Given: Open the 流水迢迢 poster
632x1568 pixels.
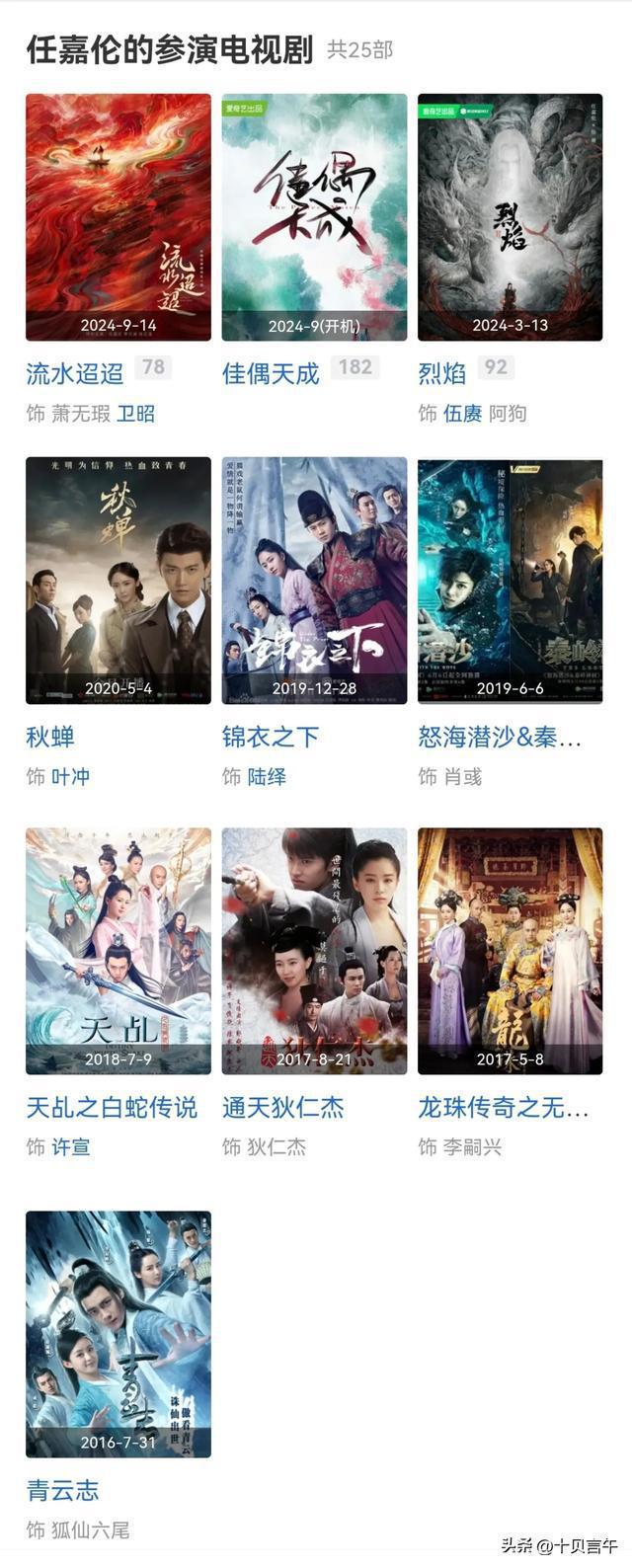Looking at the screenshot, I should click(118, 217).
